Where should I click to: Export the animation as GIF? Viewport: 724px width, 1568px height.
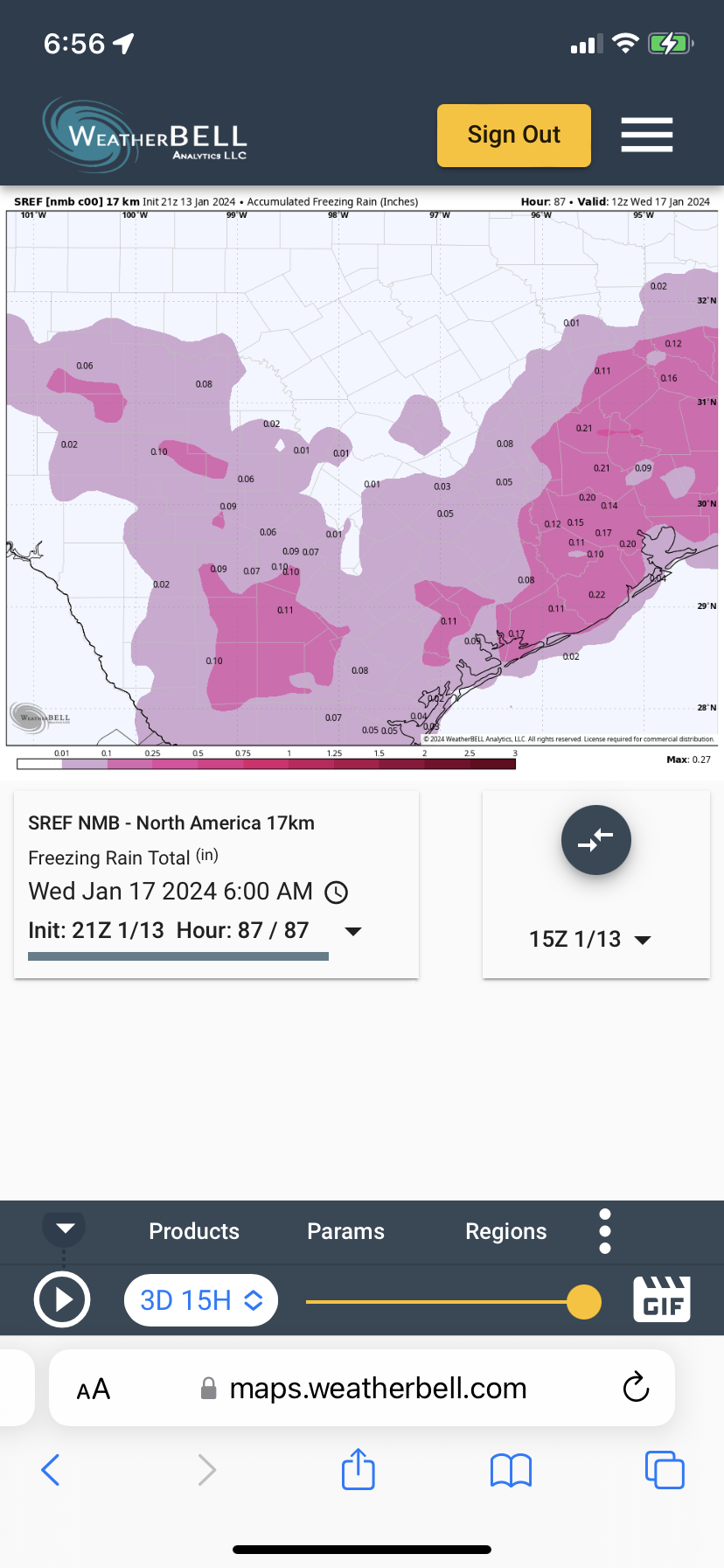662,1299
